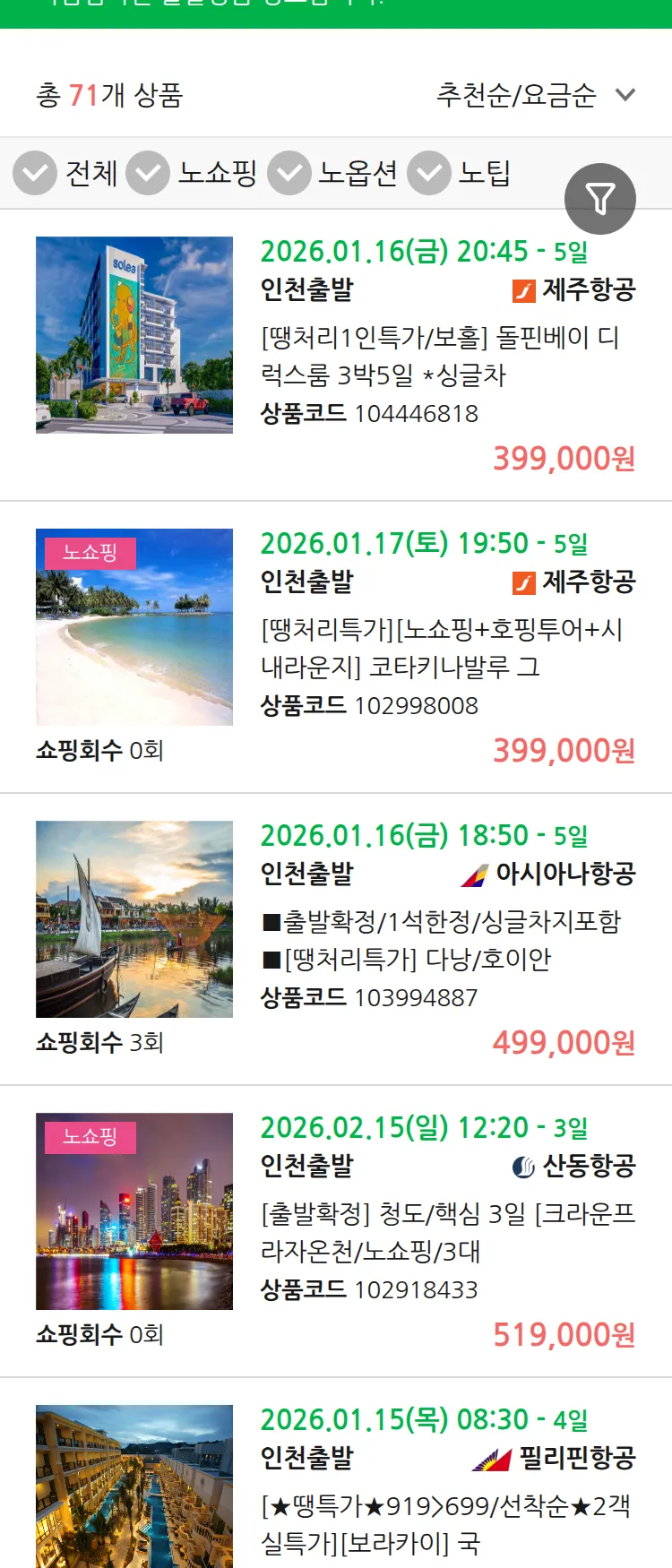This screenshot has width=672, height=1568.
Task: Select the Asiana Airlines logo icon
Action: (474, 874)
